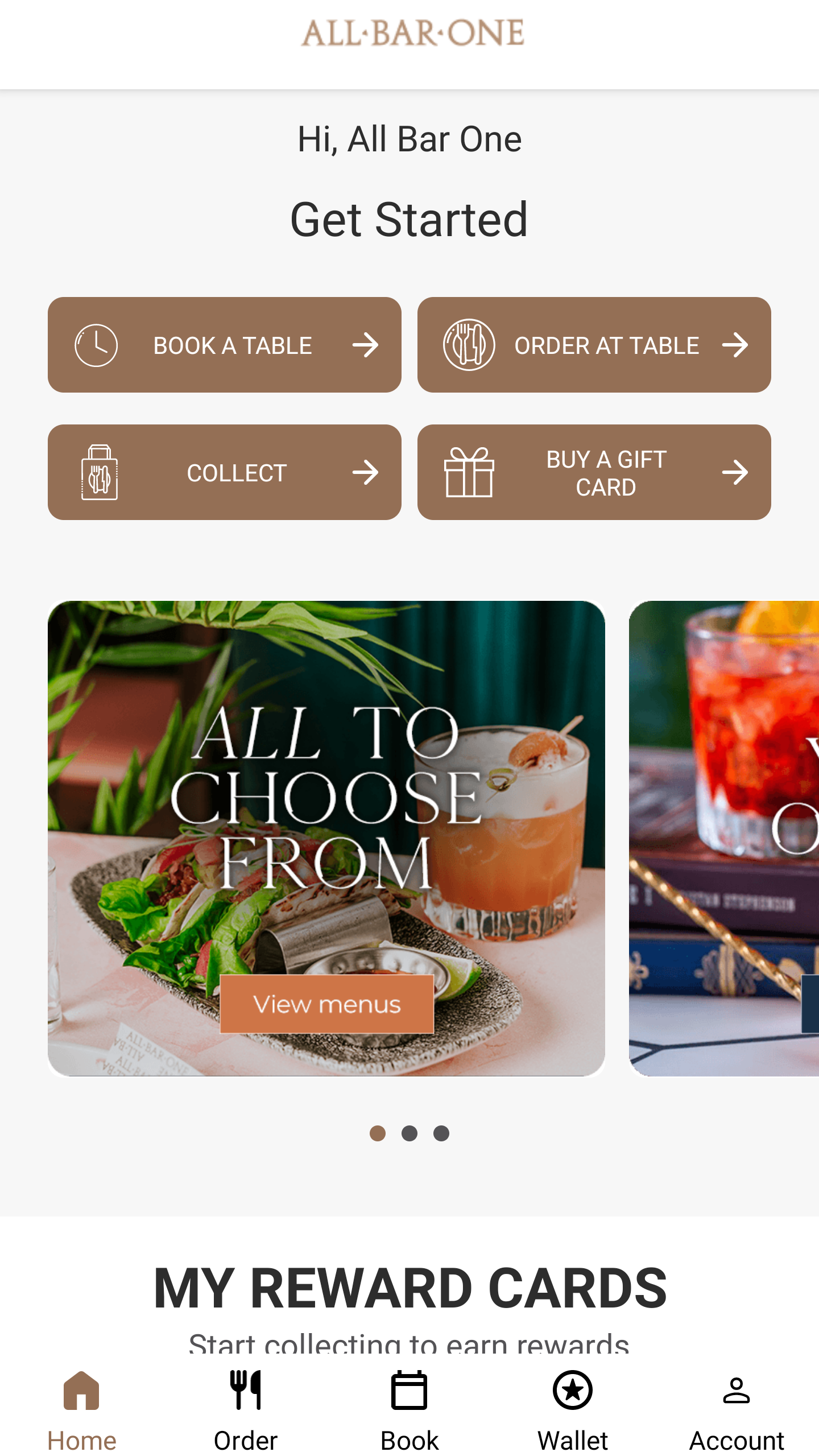Select the Collect option
The width and height of the screenshot is (819, 1456).
pos(224,472)
